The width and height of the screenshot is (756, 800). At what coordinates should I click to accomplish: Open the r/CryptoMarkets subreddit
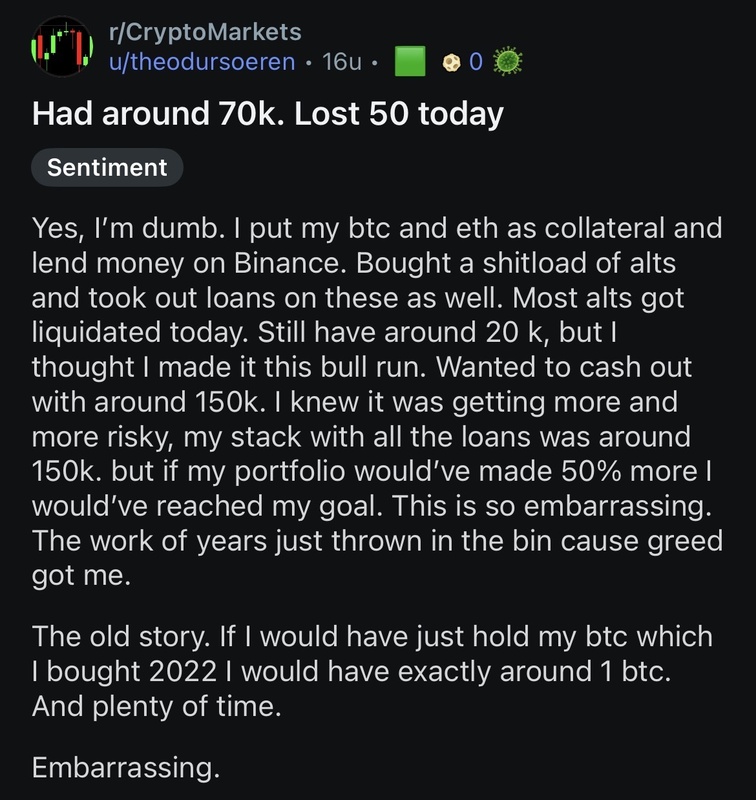tap(204, 34)
